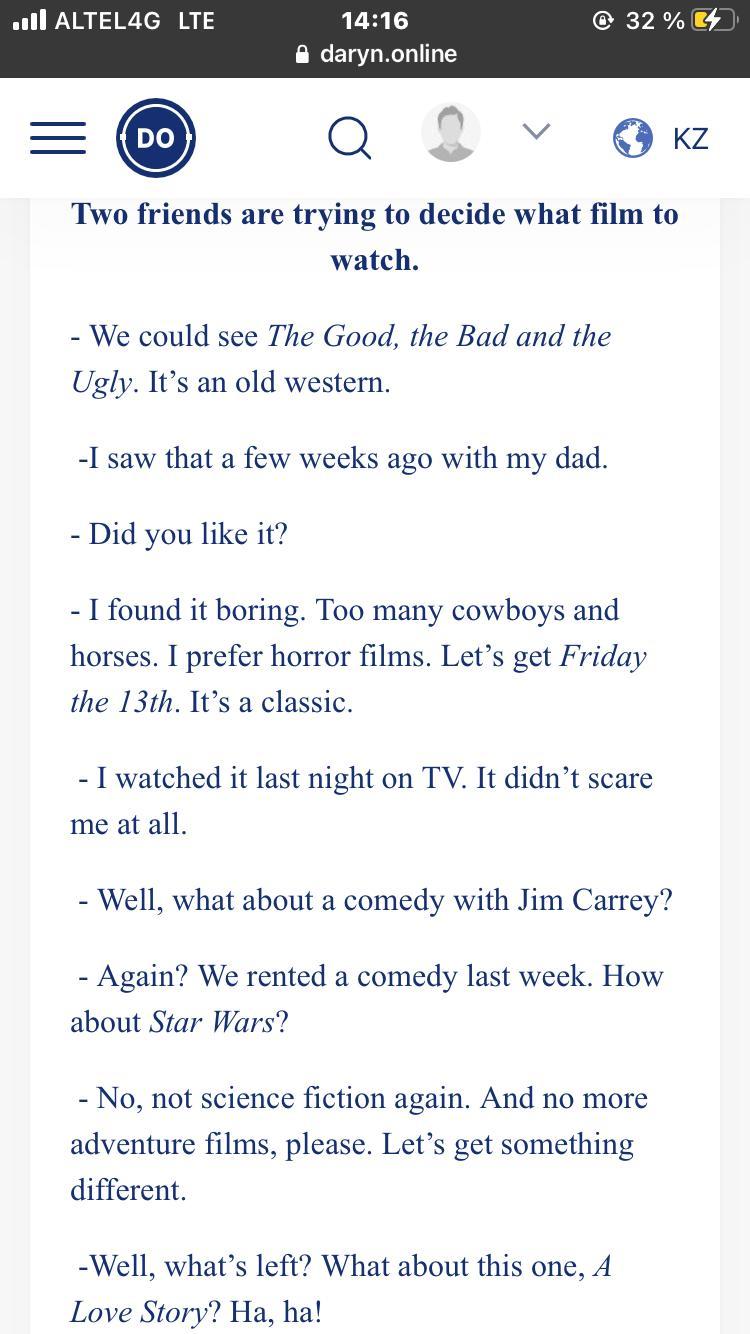Open the hamburger menu
The image size is (750, 1334).
point(58,138)
